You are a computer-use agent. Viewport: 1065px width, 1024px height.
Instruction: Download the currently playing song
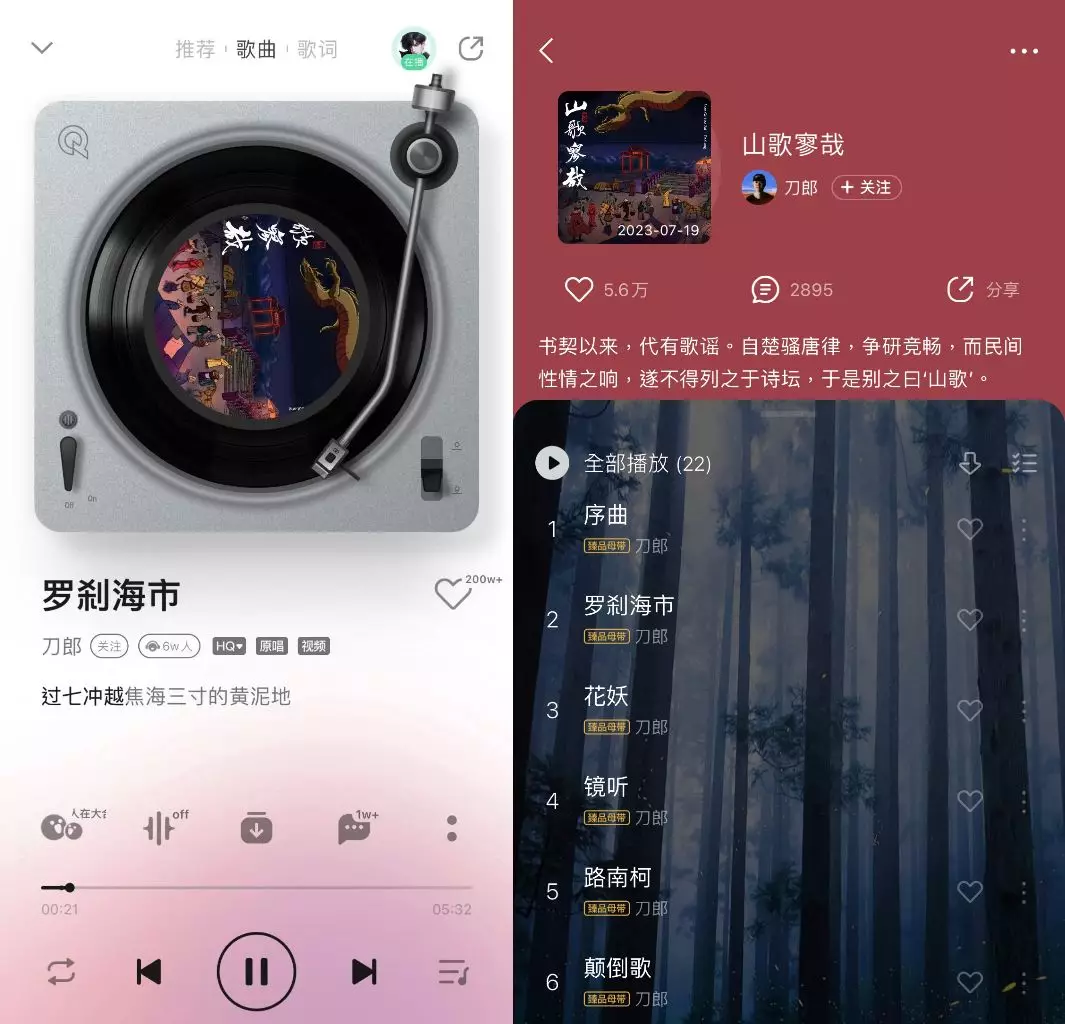[x=256, y=828]
